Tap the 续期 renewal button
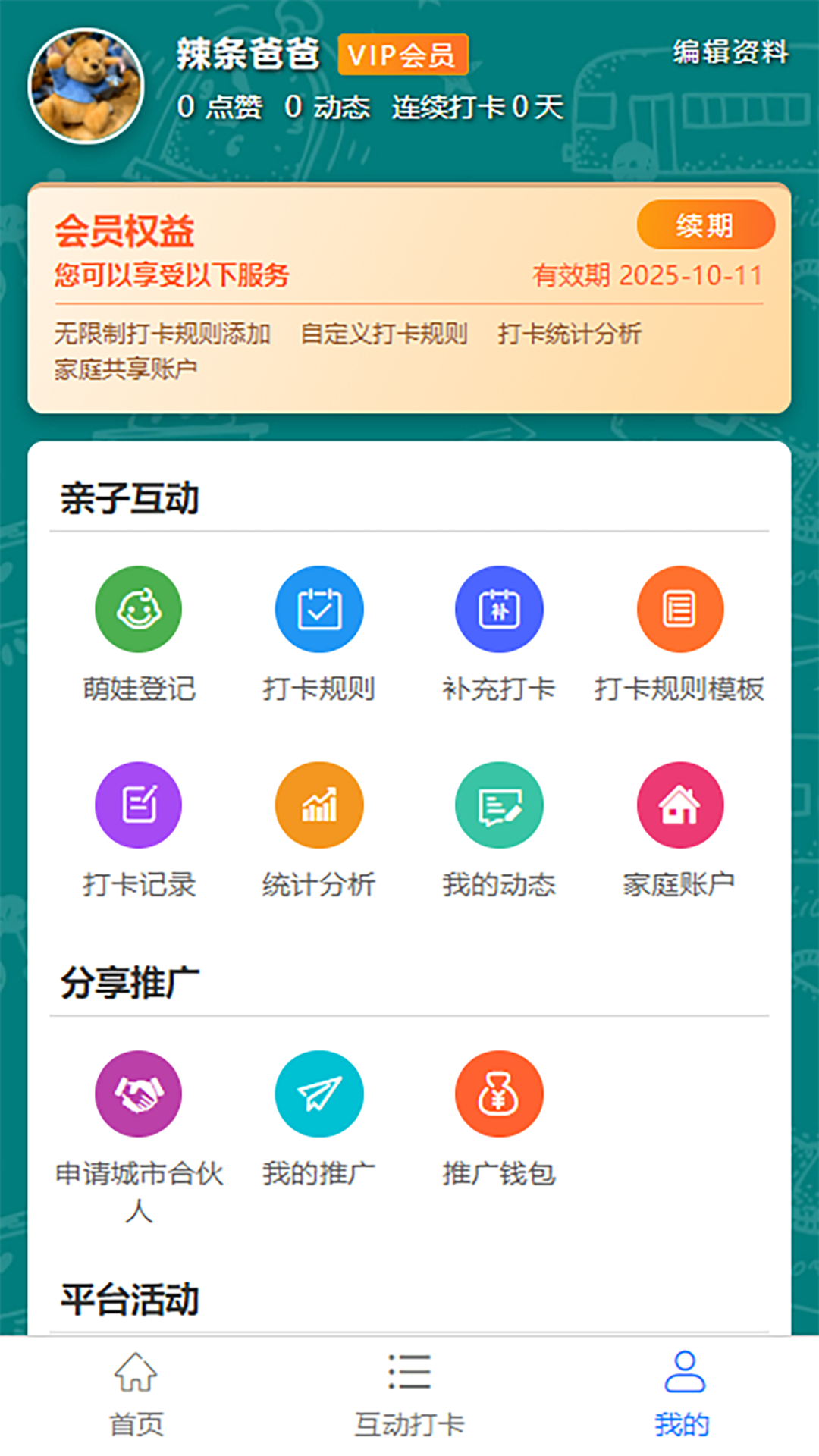The image size is (819, 1456). pyautogui.click(x=705, y=224)
